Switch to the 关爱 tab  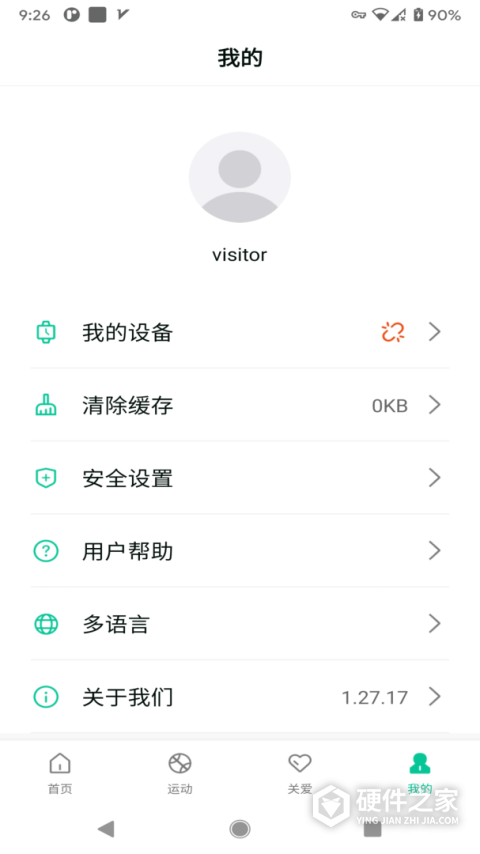(x=300, y=773)
